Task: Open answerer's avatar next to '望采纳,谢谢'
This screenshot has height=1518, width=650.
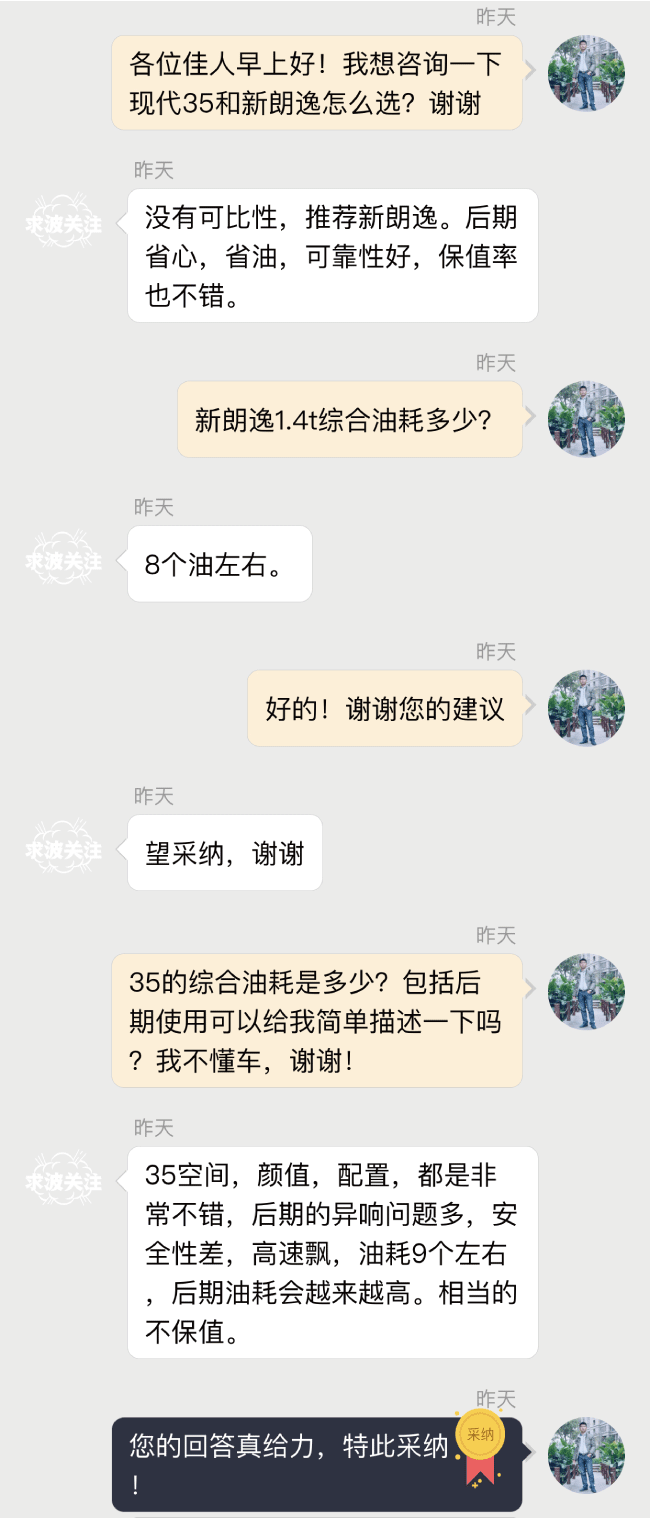Action: click(x=64, y=852)
